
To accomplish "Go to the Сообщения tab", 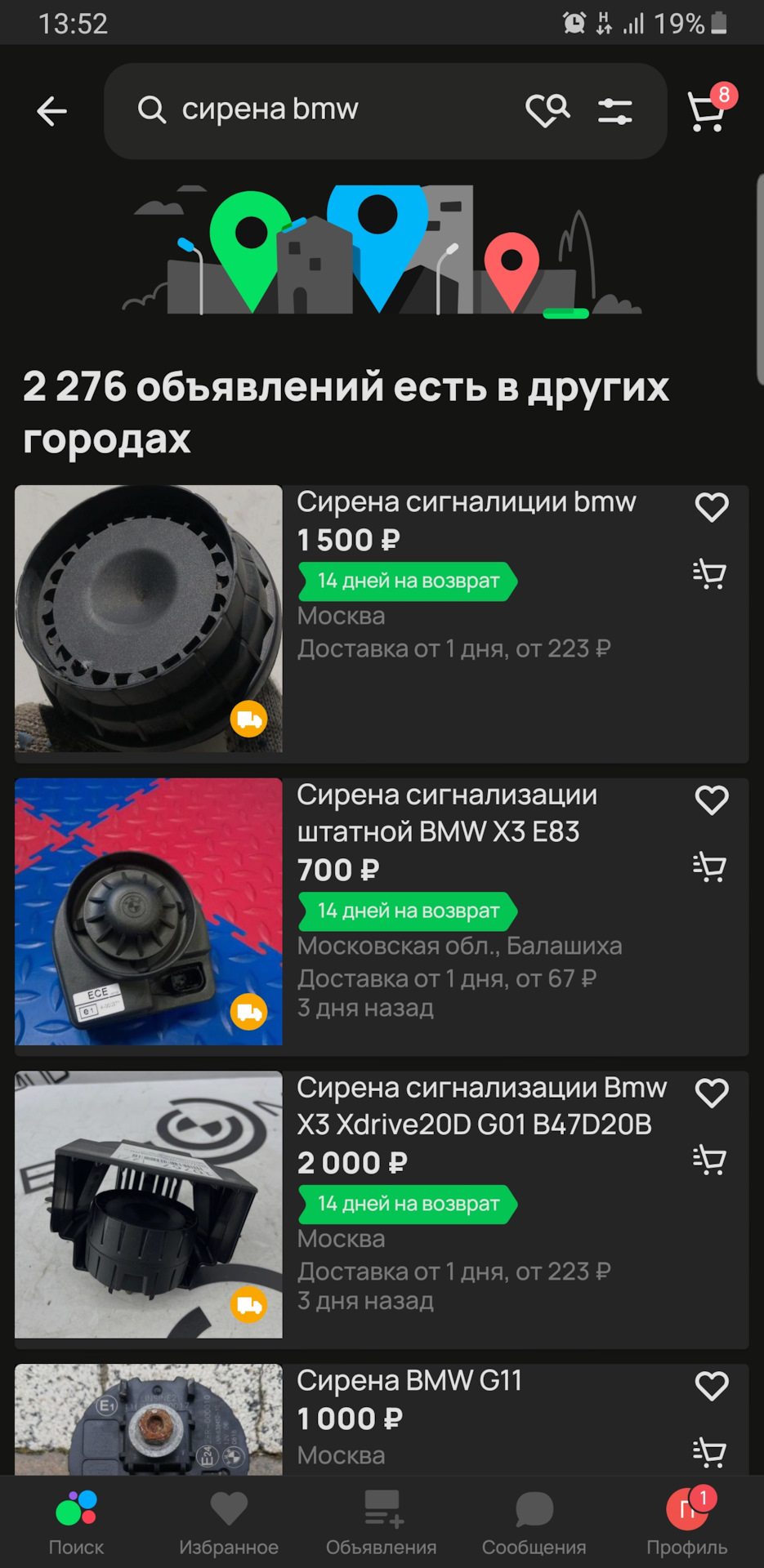I will 534,1522.
